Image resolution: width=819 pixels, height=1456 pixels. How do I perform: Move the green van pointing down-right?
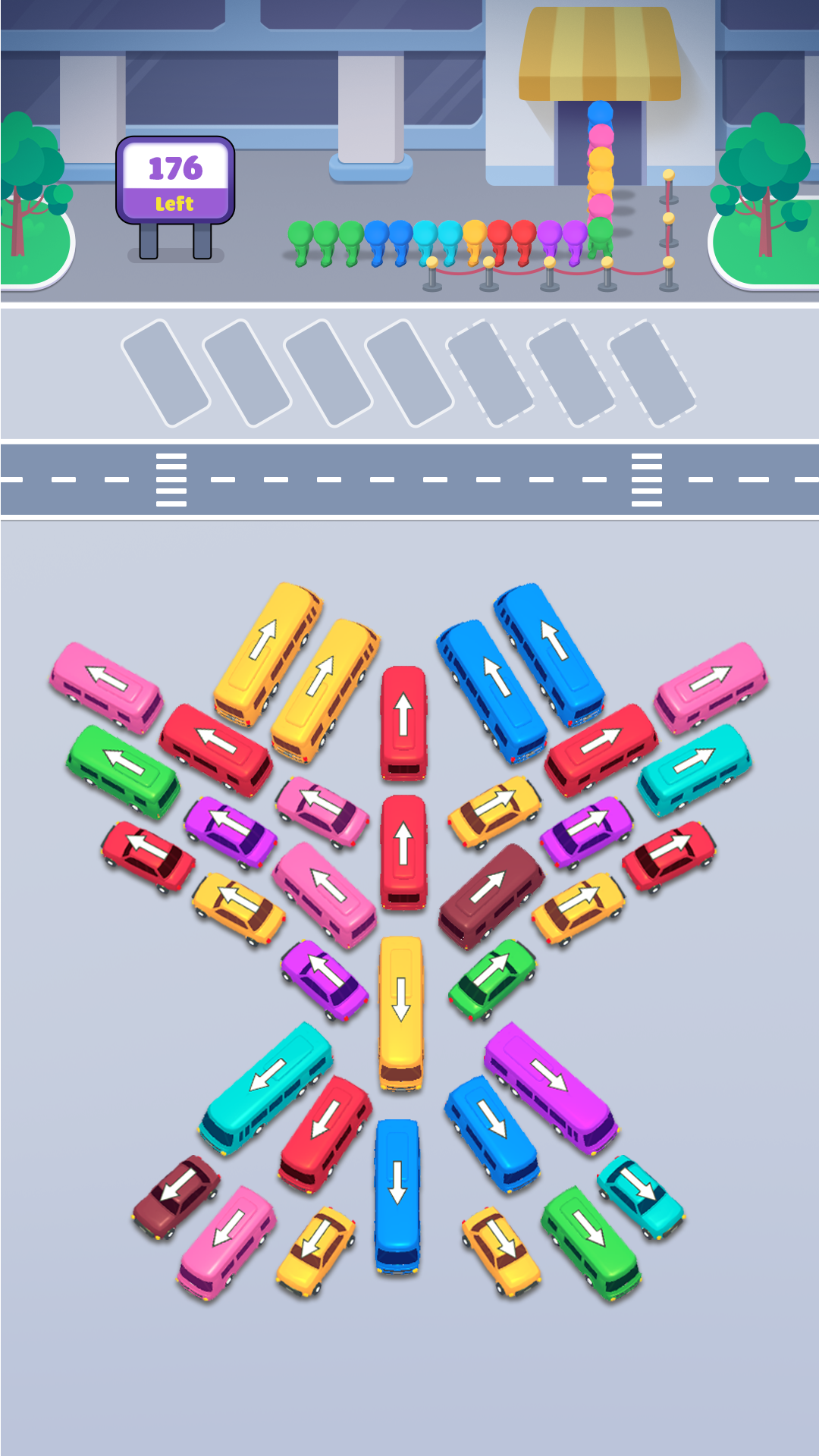(591, 1241)
